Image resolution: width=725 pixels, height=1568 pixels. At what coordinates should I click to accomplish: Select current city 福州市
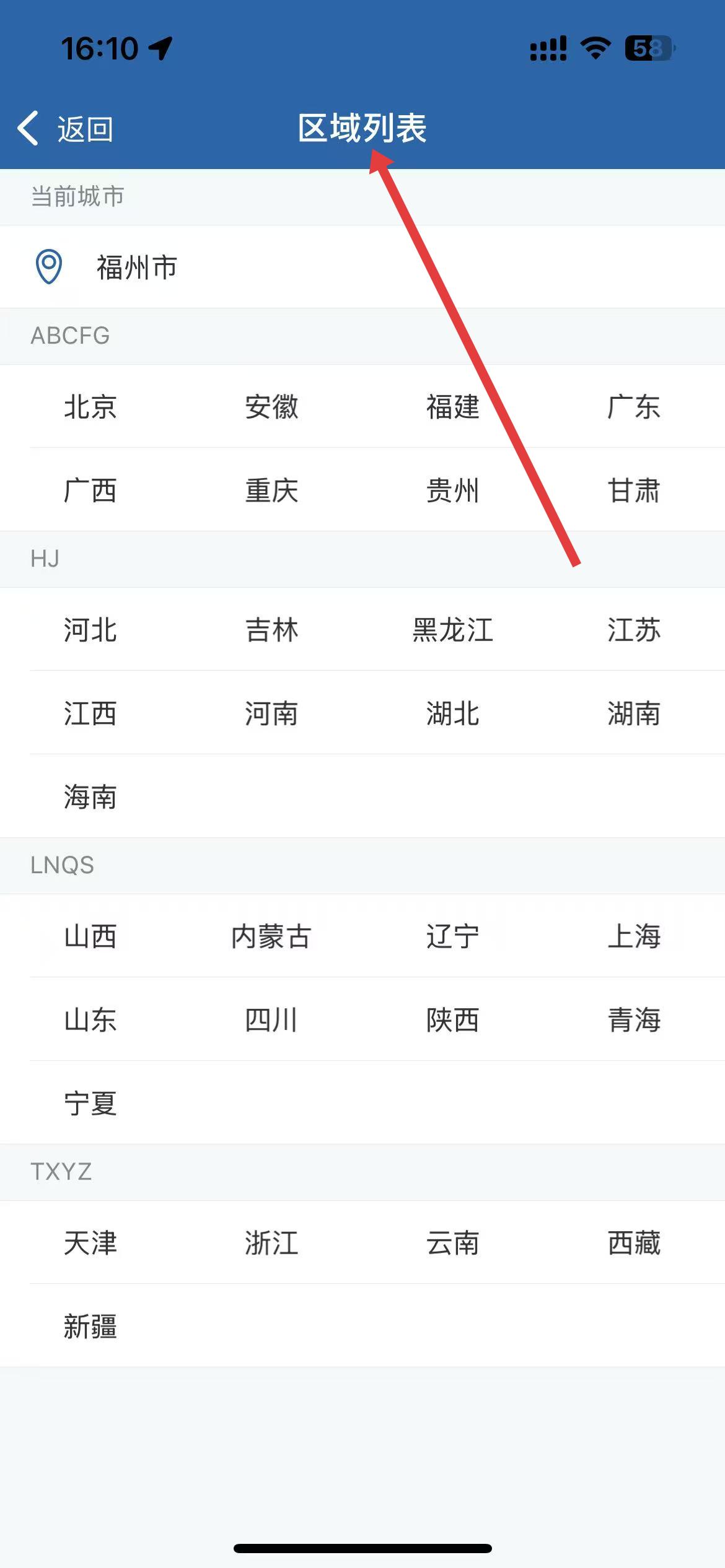(x=136, y=268)
